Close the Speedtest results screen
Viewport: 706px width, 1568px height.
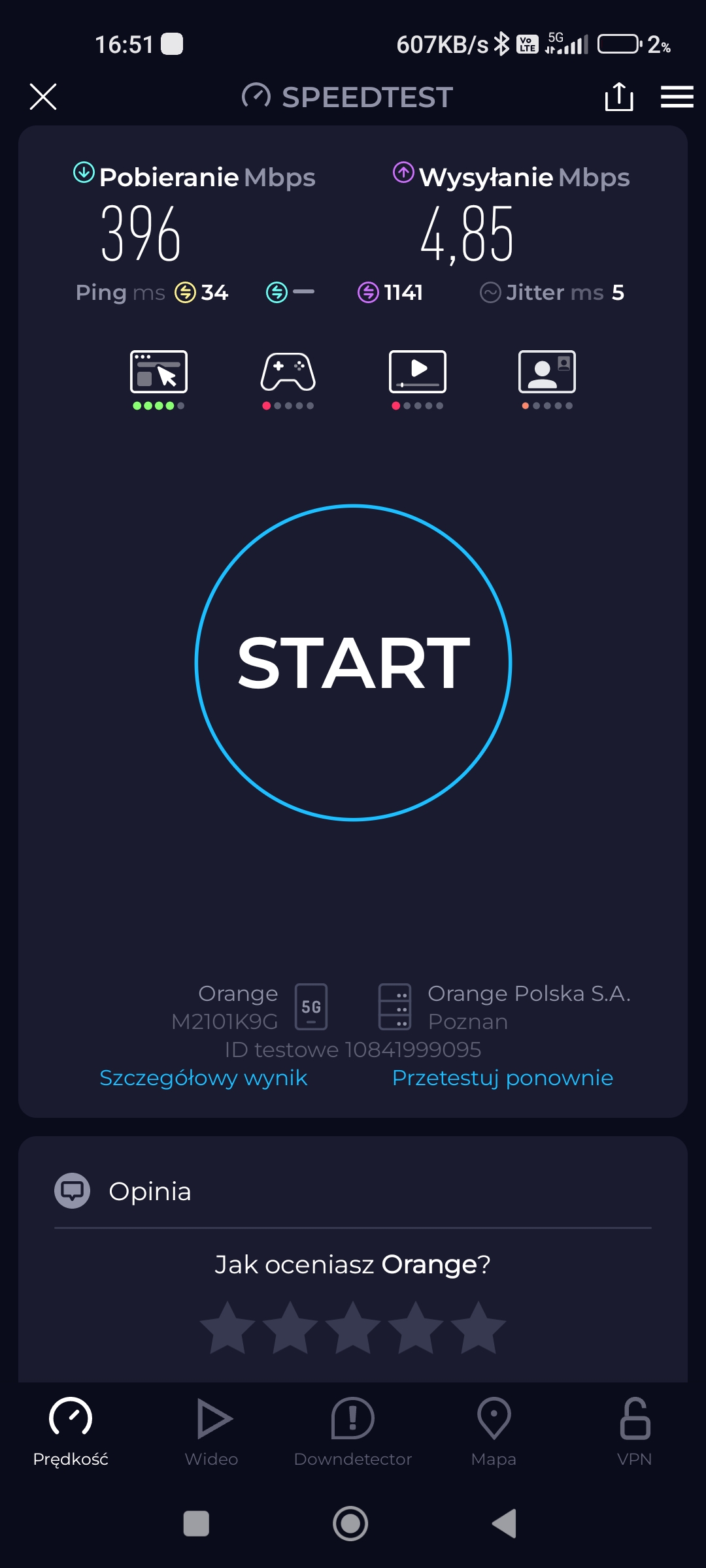click(43, 97)
